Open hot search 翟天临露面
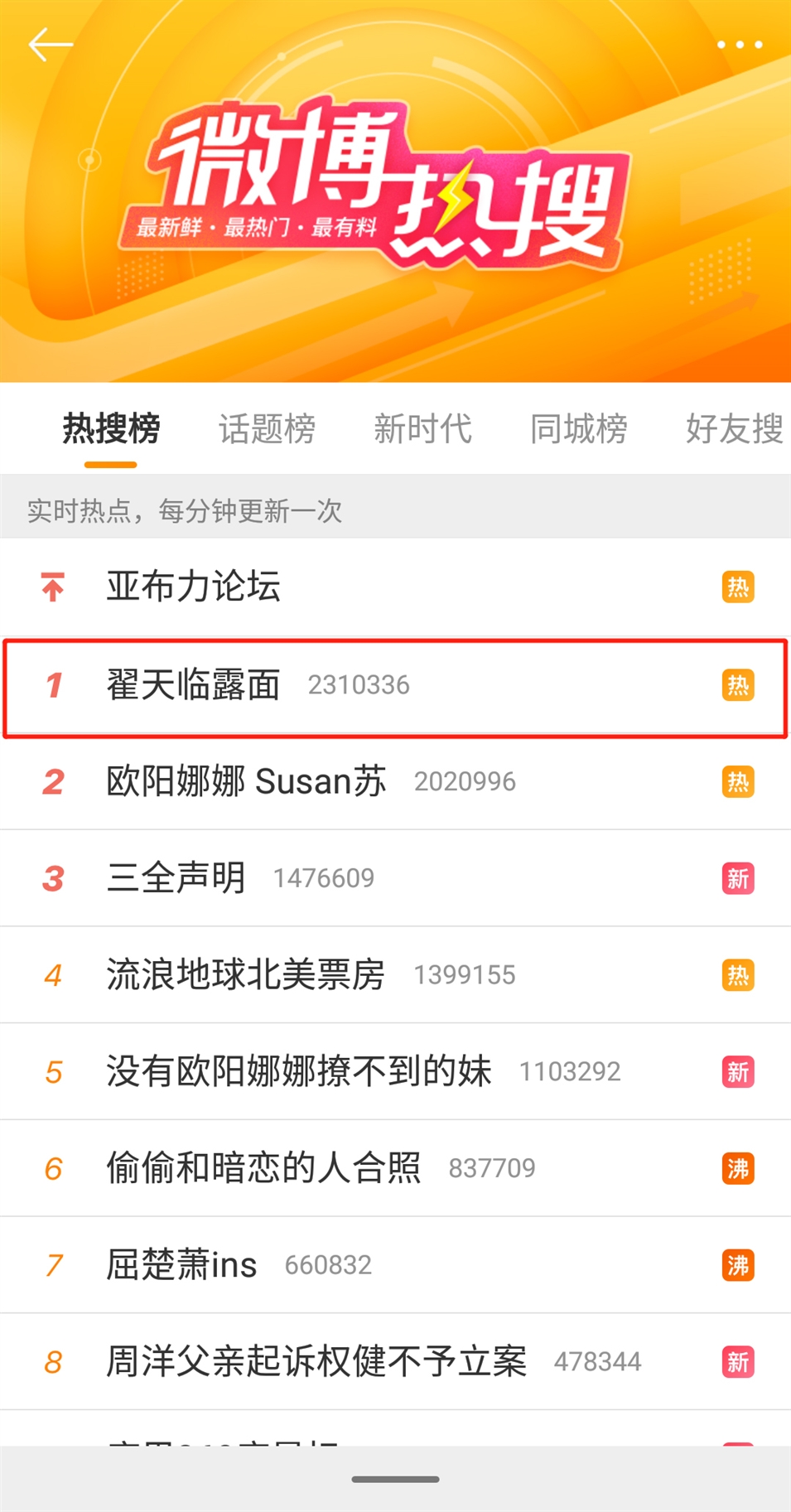 click(x=194, y=685)
